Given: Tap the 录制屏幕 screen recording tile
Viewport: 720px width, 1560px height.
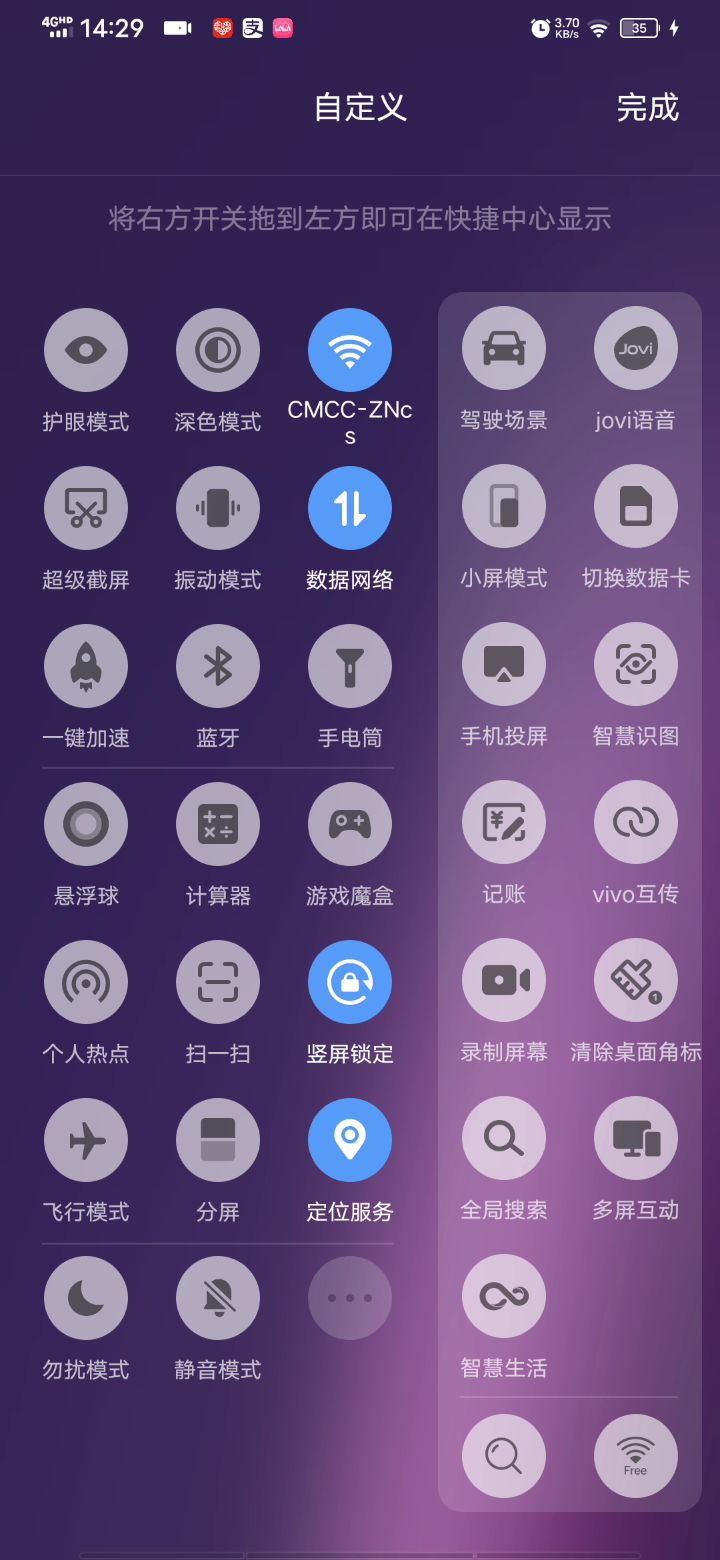Looking at the screenshot, I should coord(504,980).
